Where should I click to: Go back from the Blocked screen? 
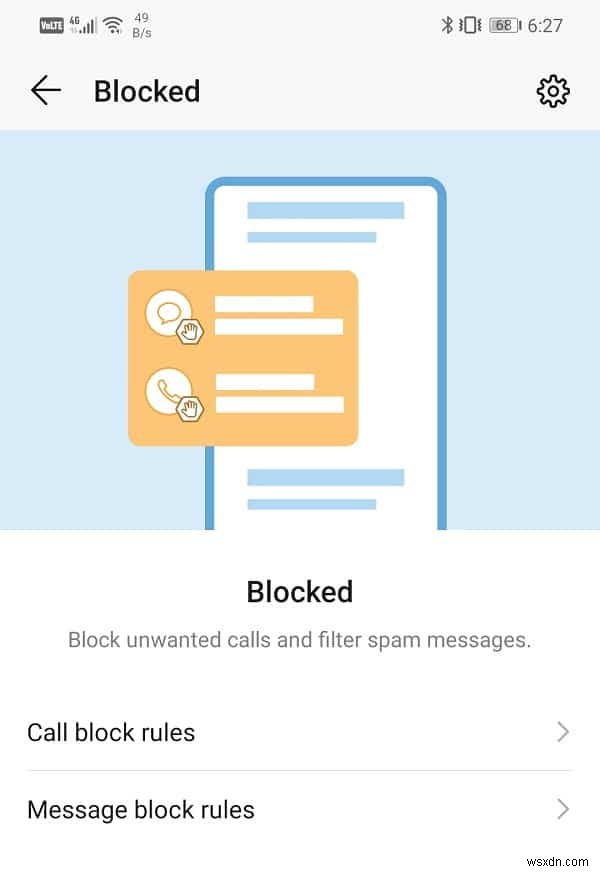tap(46, 91)
